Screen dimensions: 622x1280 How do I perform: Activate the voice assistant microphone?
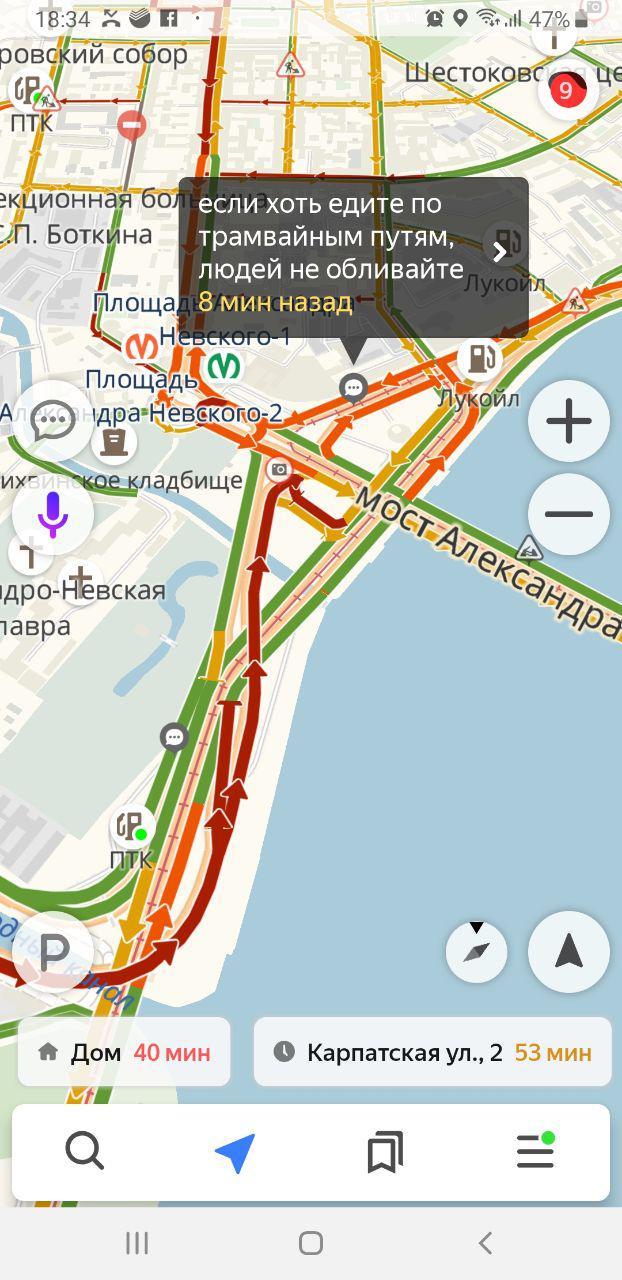tap(53, 514)
